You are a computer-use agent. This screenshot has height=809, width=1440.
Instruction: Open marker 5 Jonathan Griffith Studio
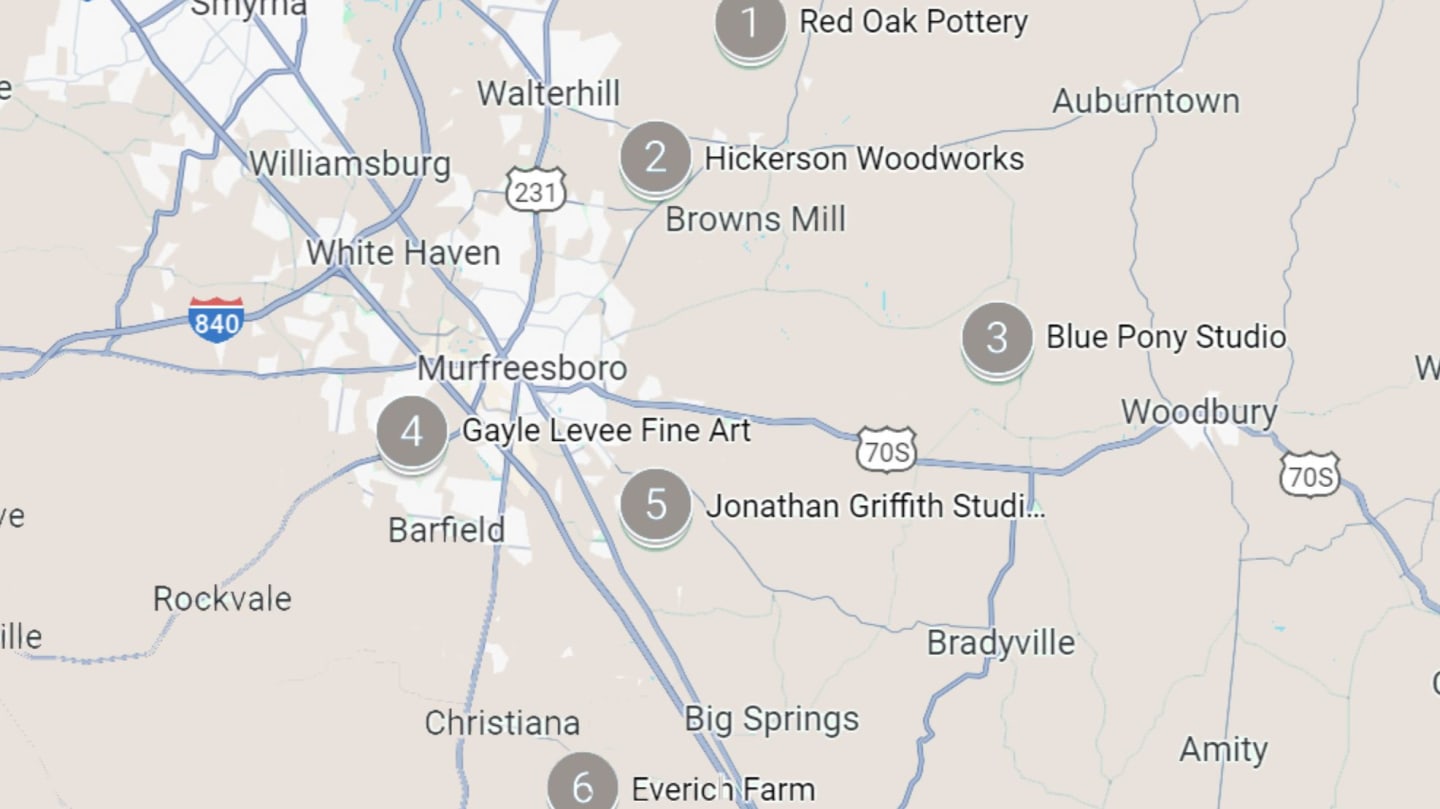pyautogui.click(x=655, y=505)
